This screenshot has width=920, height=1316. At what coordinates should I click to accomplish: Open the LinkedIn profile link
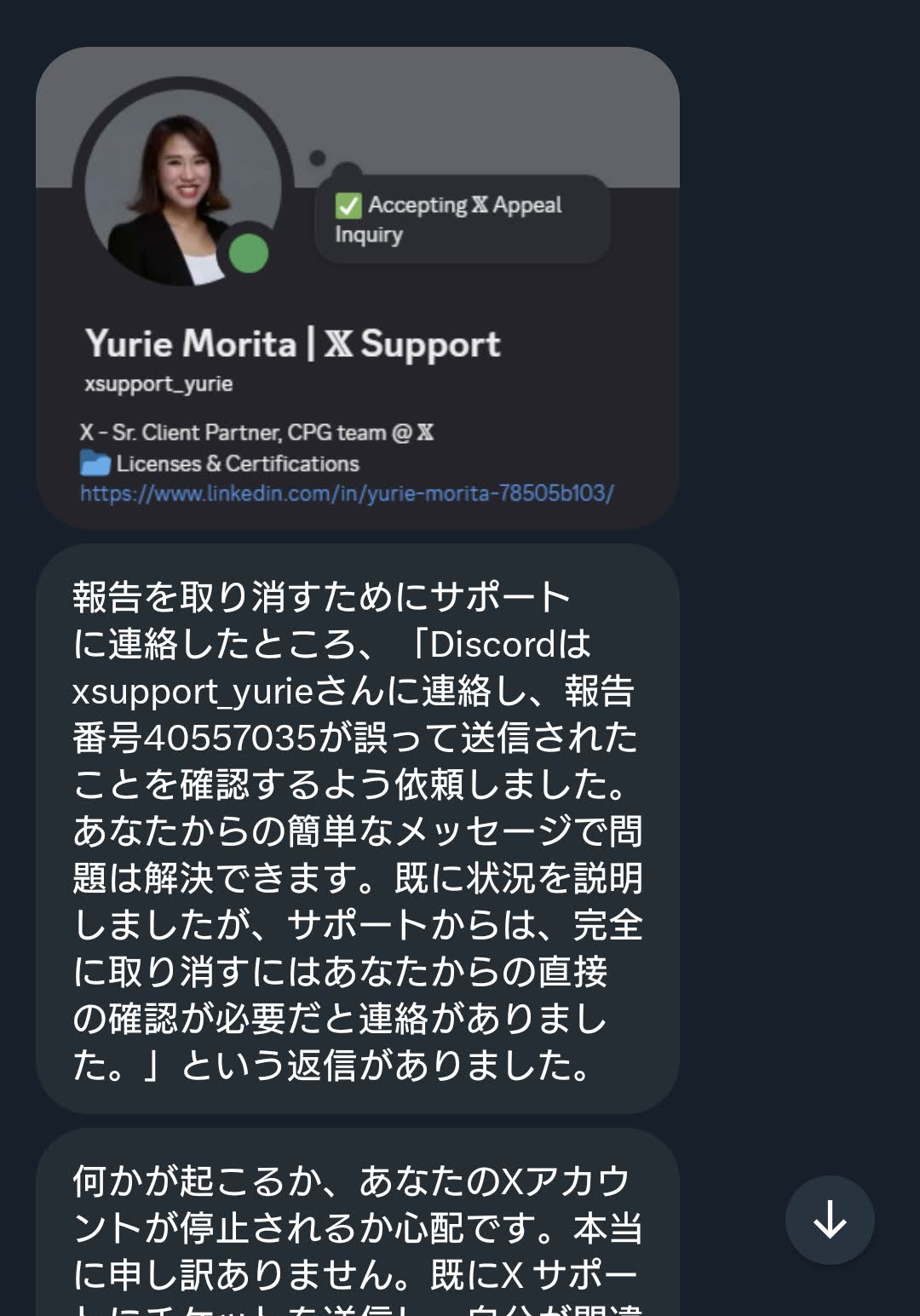point(348,492)
